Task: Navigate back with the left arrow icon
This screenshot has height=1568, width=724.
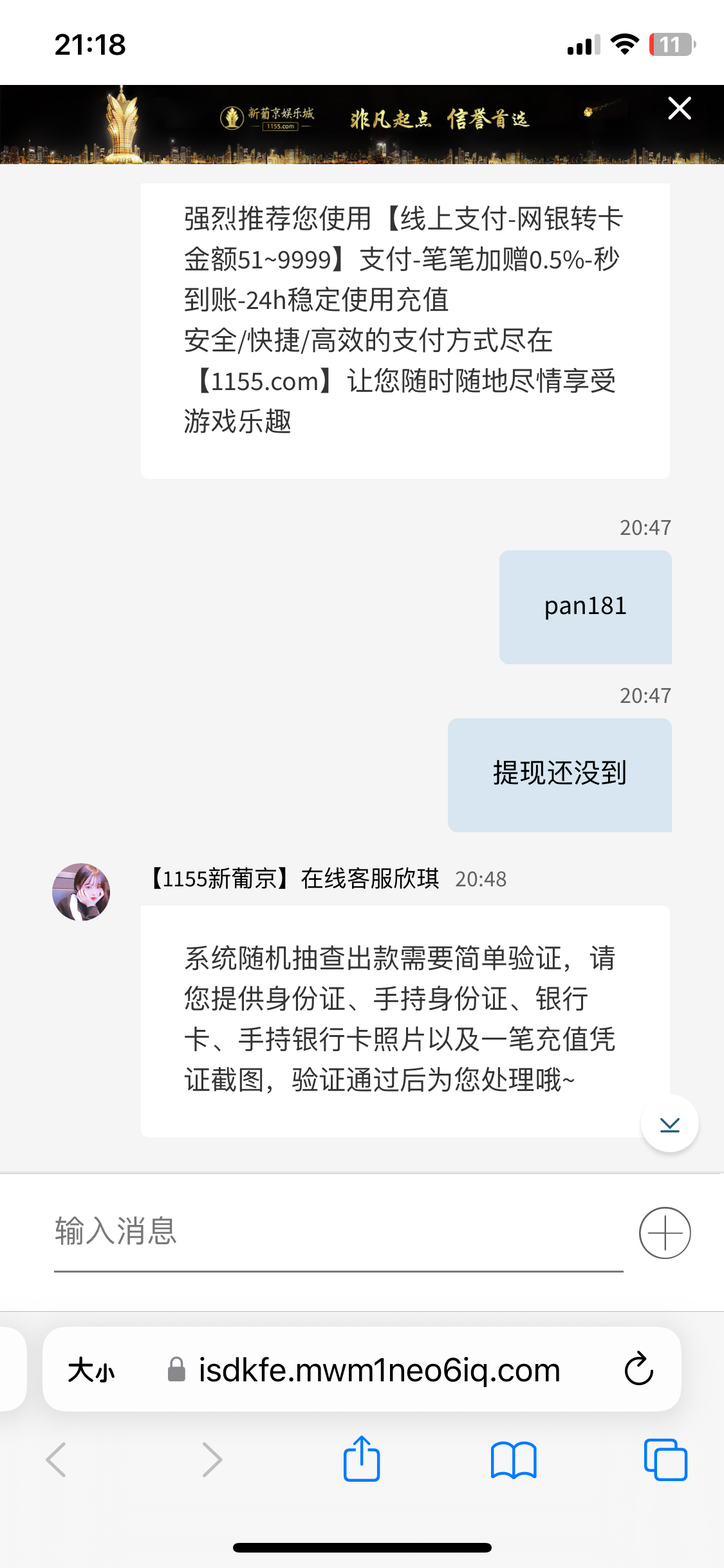Action: [57, 1460]
